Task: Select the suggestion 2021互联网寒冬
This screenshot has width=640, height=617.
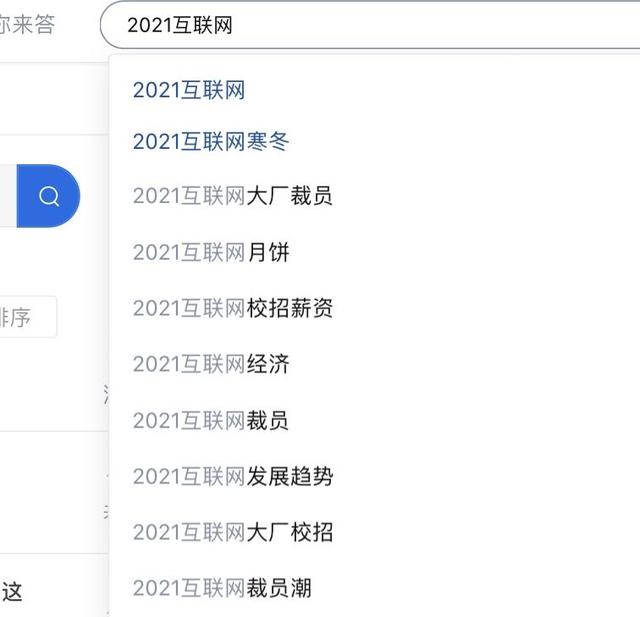Action: [211, 142]
